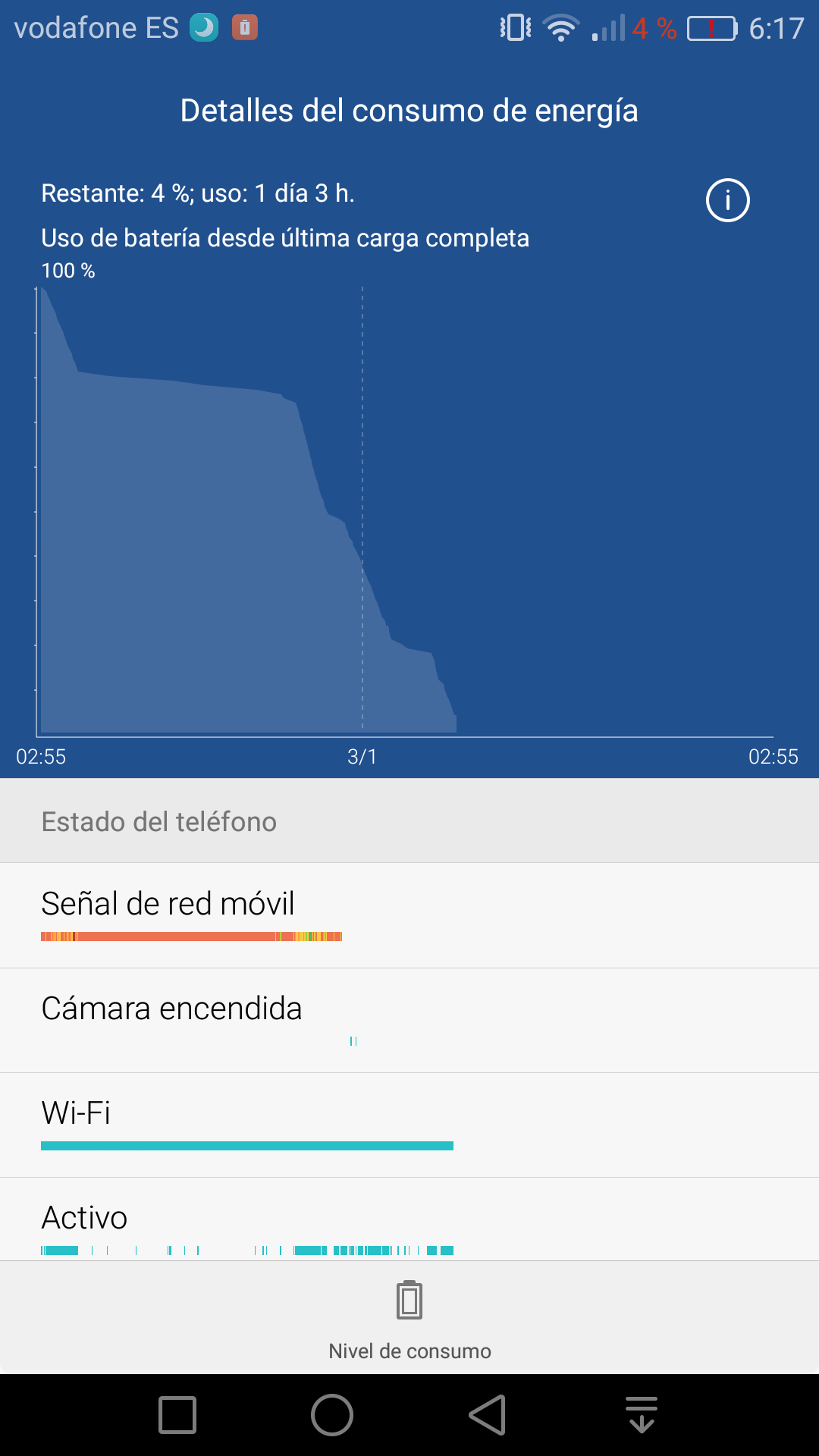Viewport: 819px width, 1456px height.
Task: Hide the navigation bar with the arrow
Action: [642, 1415]
